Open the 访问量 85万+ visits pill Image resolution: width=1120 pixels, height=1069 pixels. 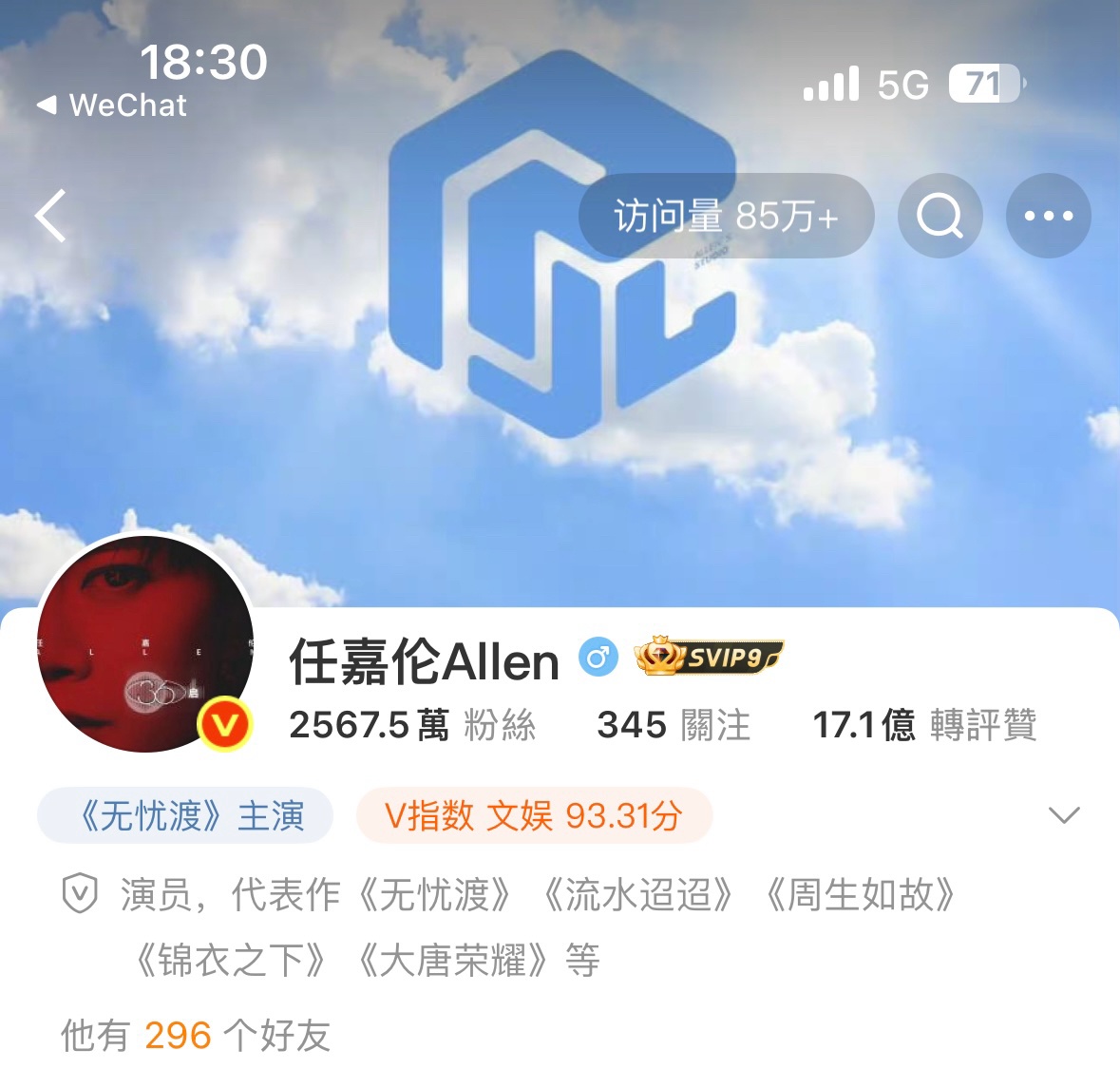tap(726, 216)
